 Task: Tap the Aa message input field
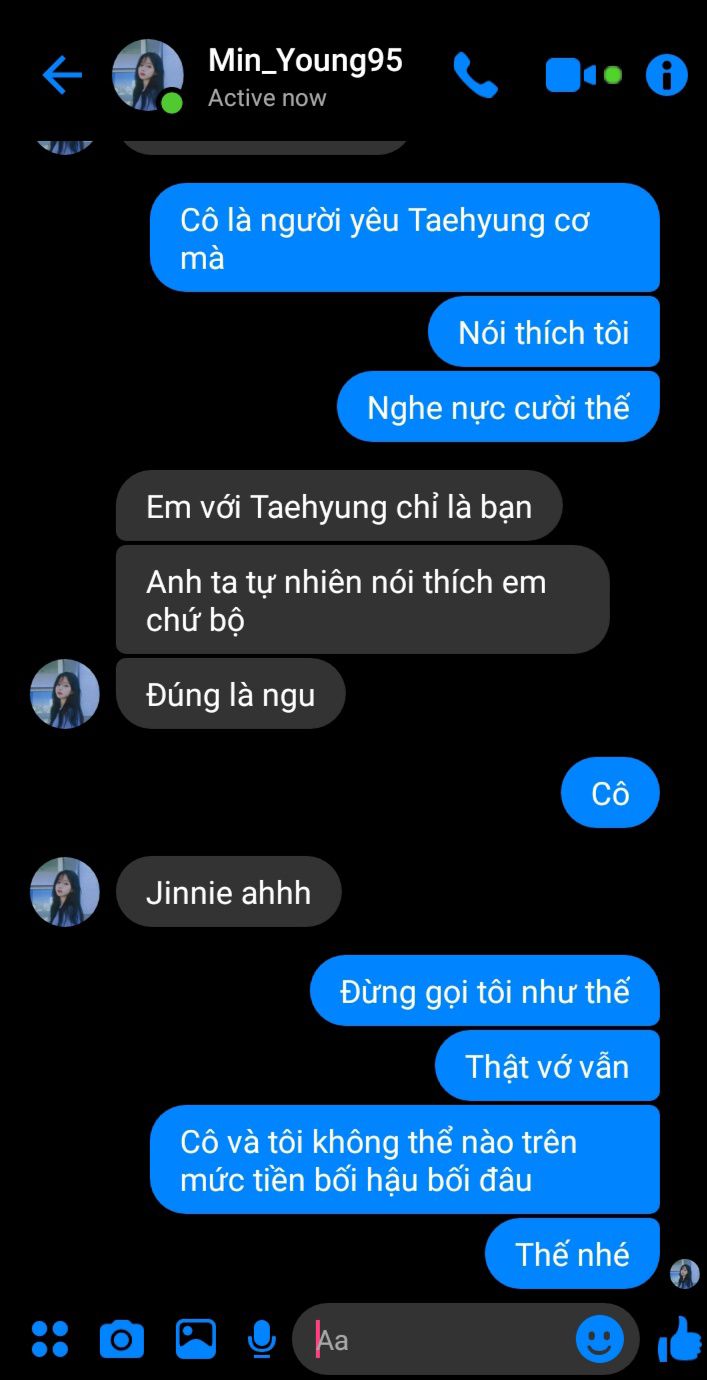(x=440, y=1338)
